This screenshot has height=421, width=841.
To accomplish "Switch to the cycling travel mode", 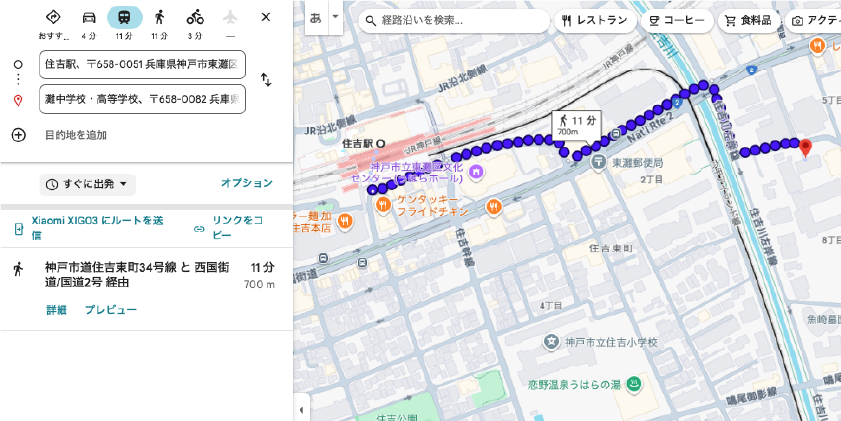I will point(195,21).
